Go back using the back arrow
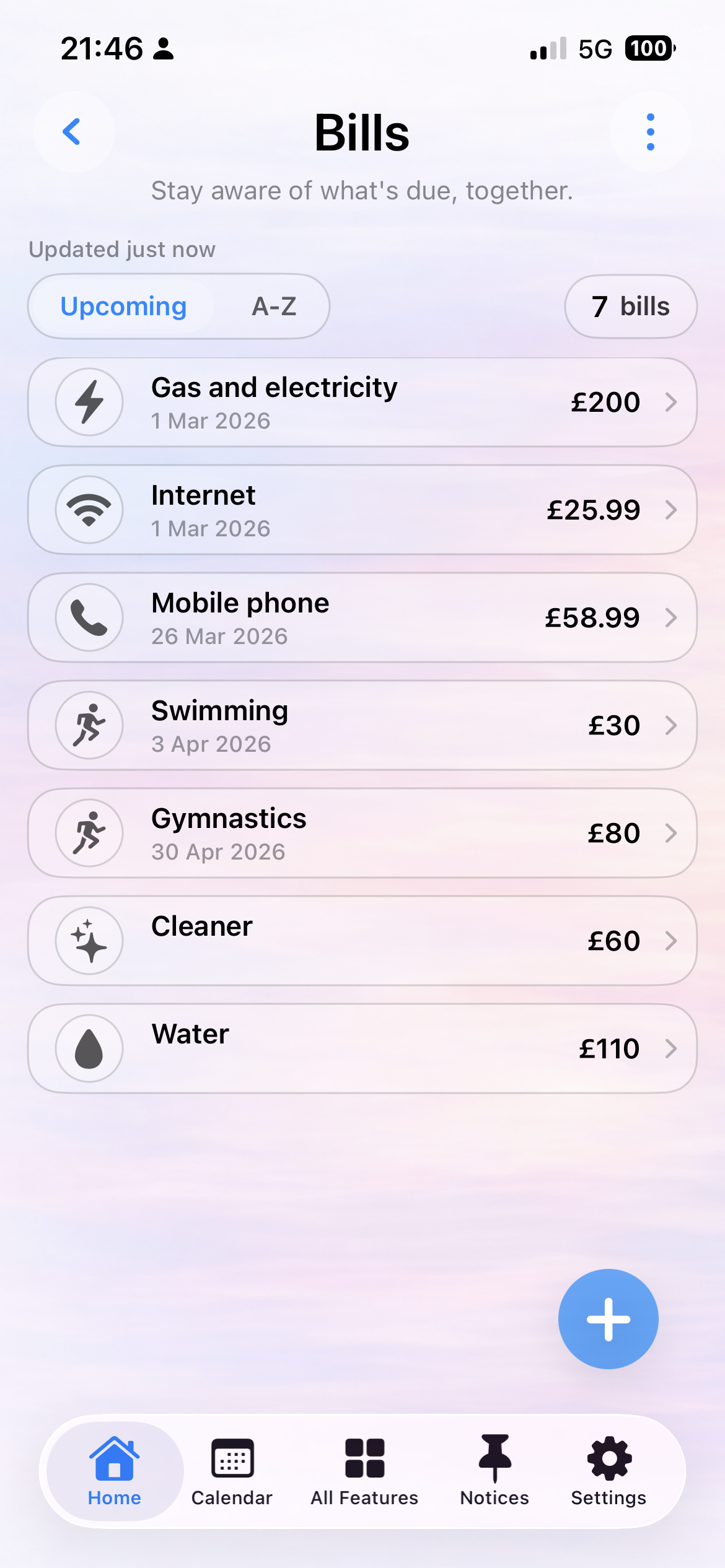Viewport: 725px width, 1568px height. (x=73, y=132)
